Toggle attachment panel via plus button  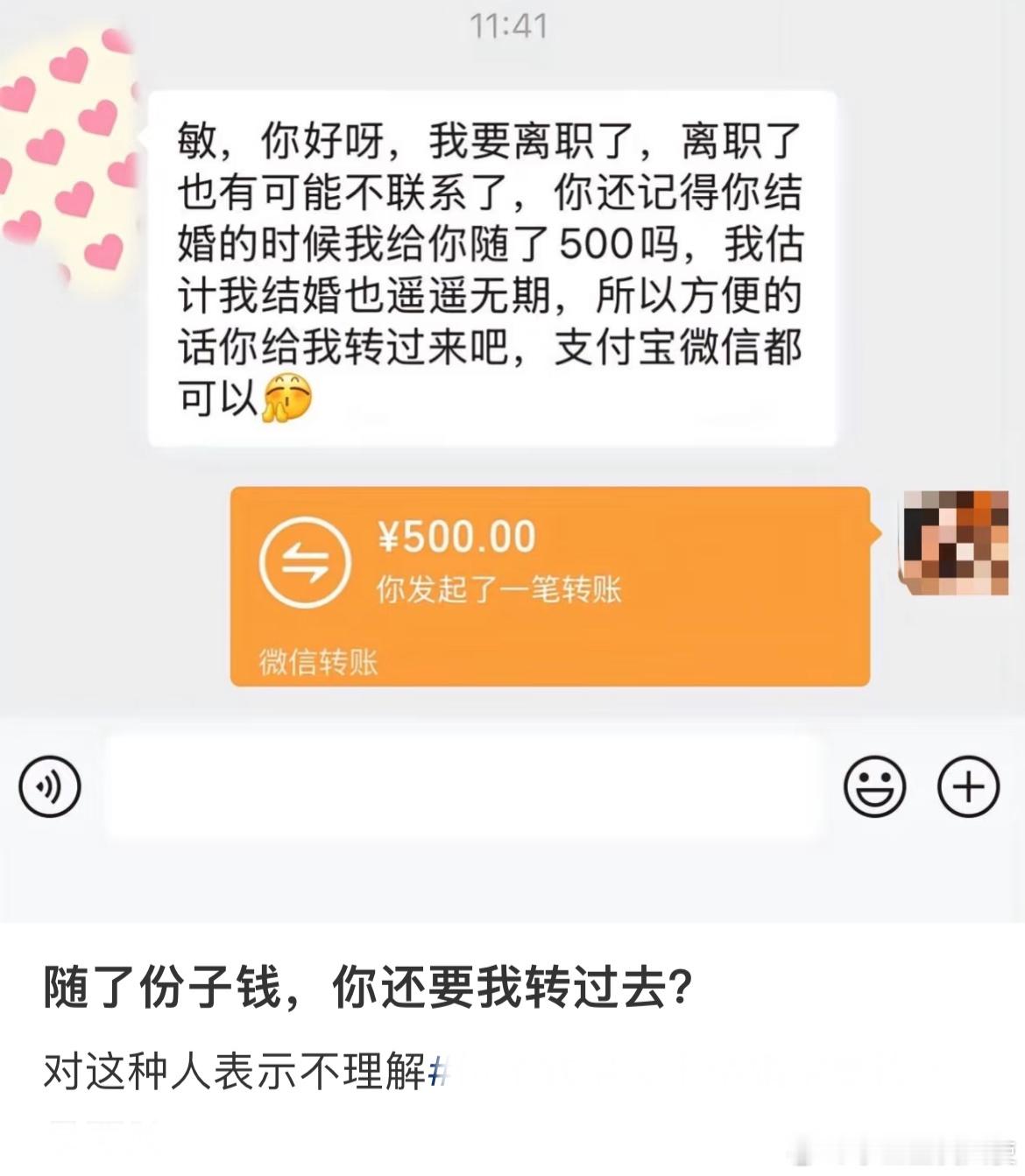965,787
